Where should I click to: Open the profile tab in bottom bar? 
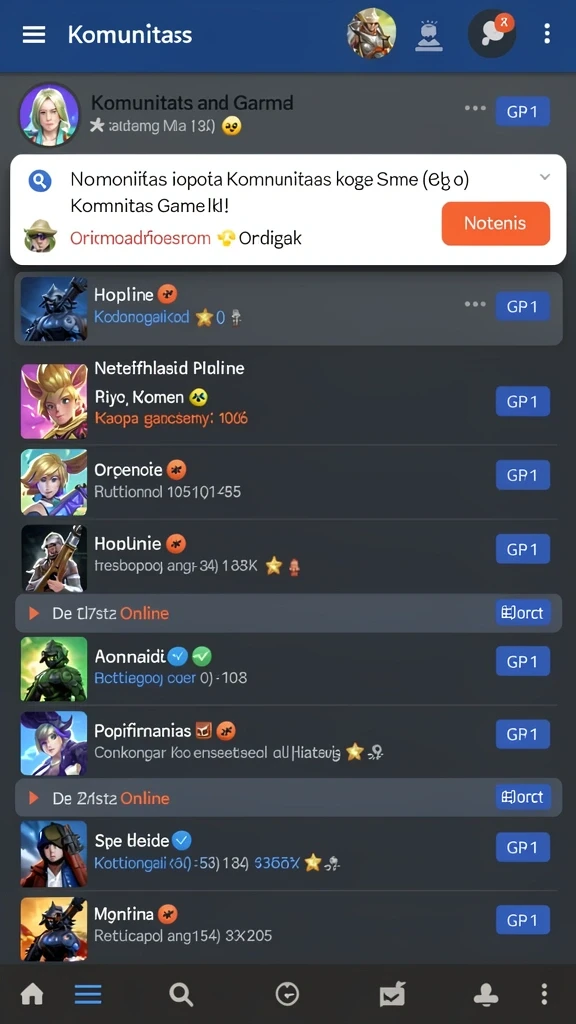coord(486,995)
